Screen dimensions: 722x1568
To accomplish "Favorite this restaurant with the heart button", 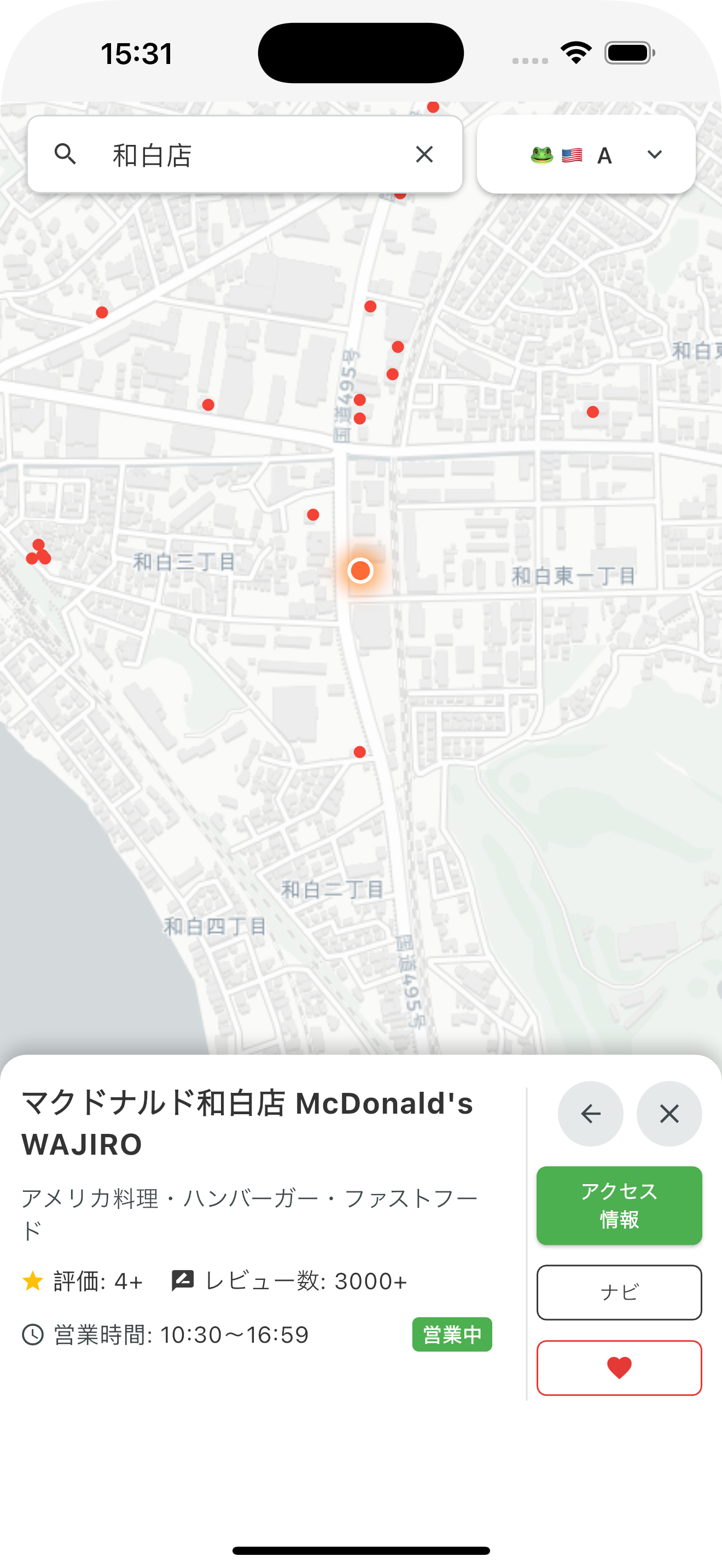I will click(619, 1367).
